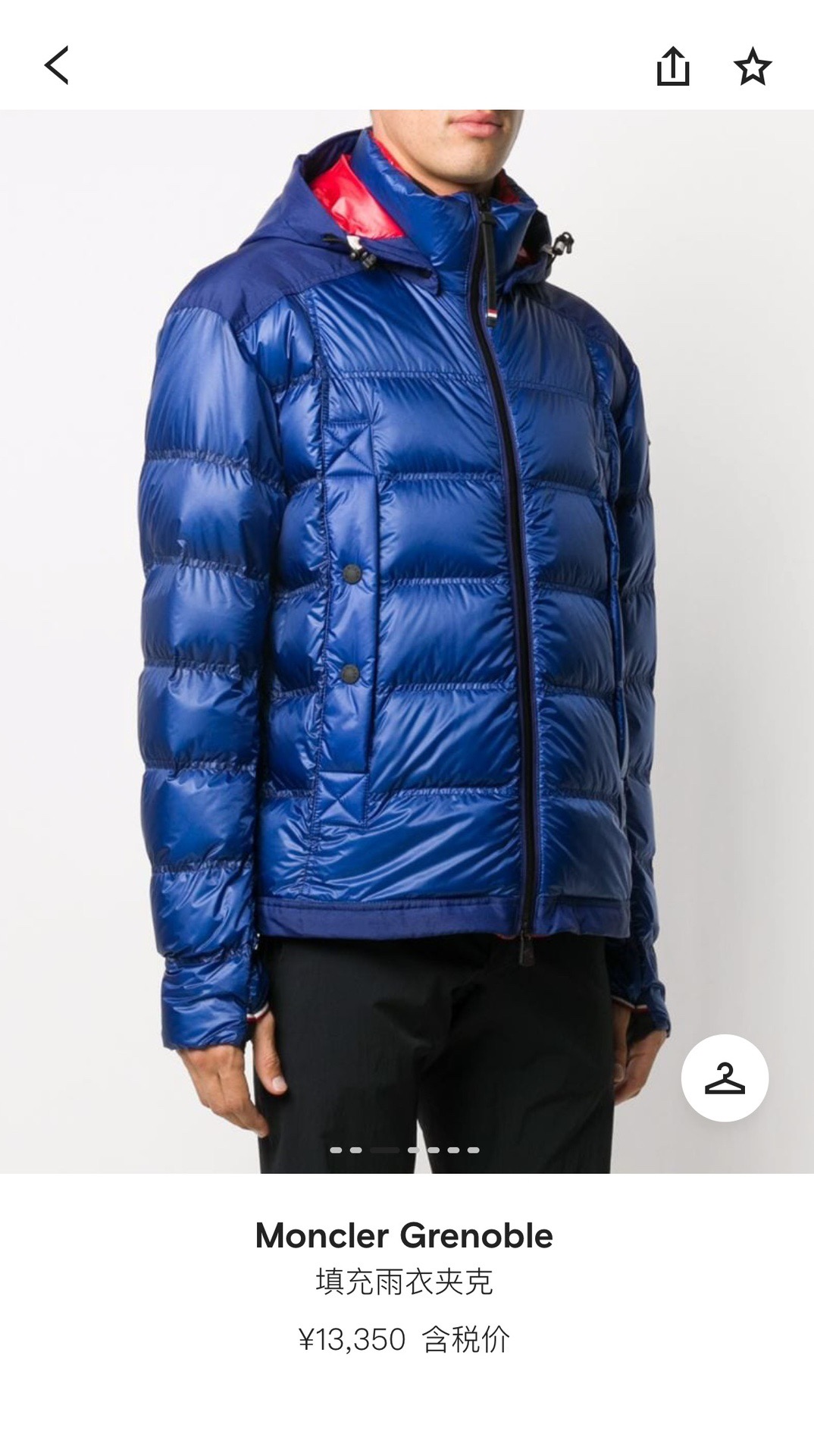Add the jacket to favorites with the star
The height and width of the screenshot is (1456, 814).
tap(752, 67)
